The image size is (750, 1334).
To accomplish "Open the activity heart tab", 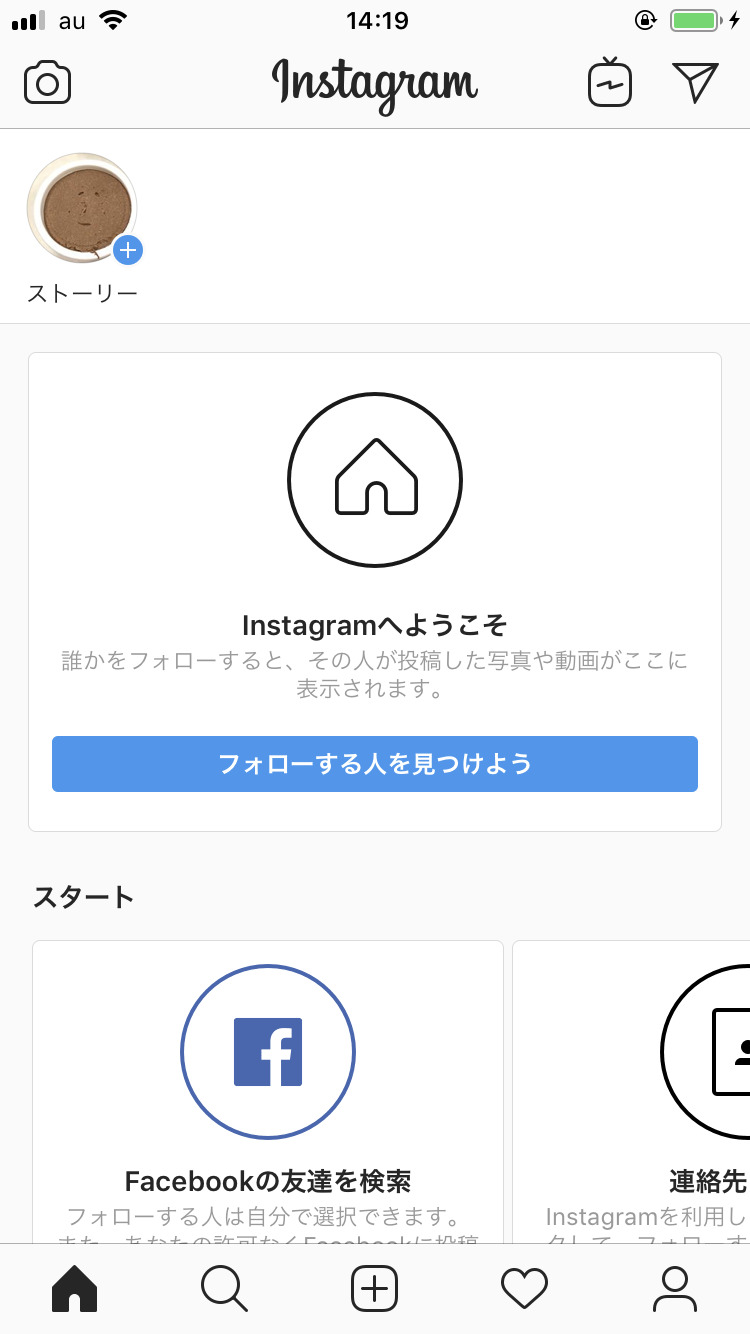I will (525, 1289).
